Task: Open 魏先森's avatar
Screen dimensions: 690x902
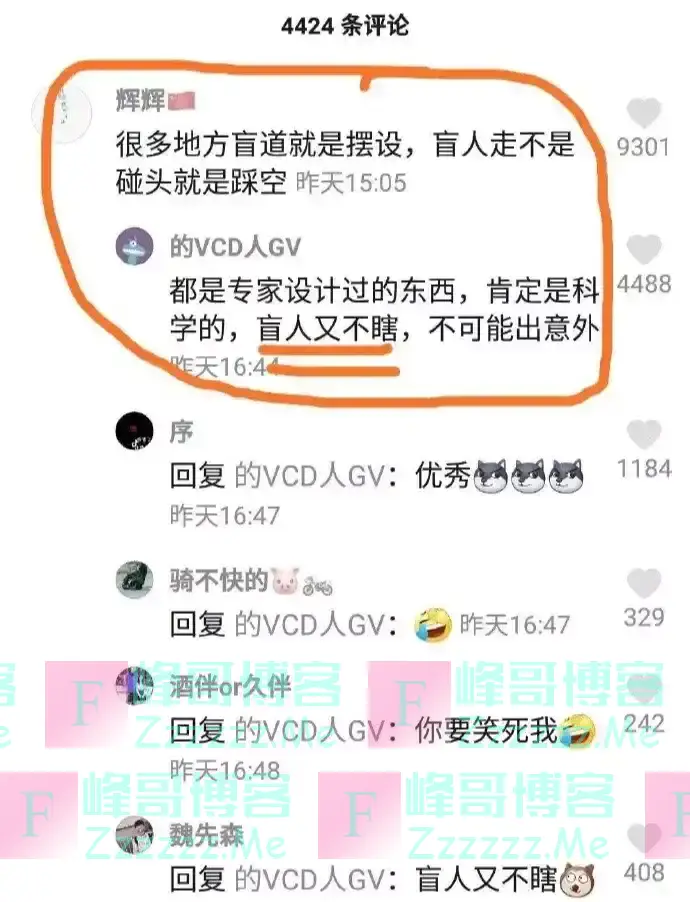Action: [135, 835]
